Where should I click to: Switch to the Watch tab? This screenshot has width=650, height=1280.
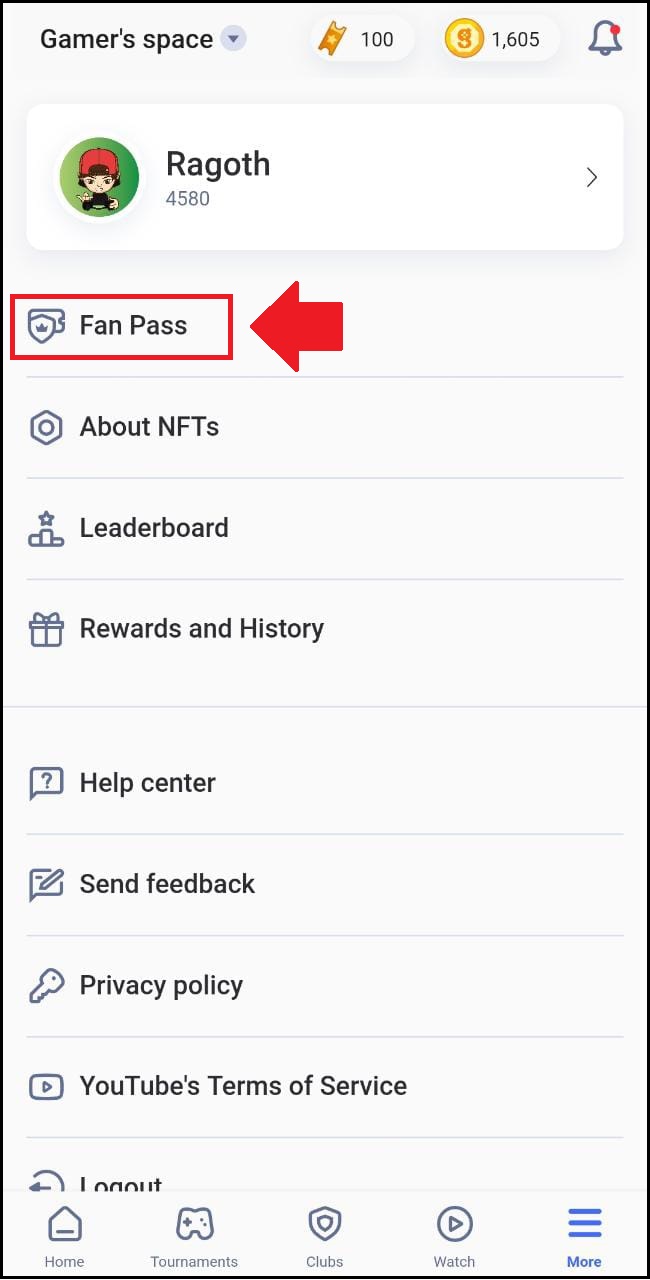coord(454,1235)
